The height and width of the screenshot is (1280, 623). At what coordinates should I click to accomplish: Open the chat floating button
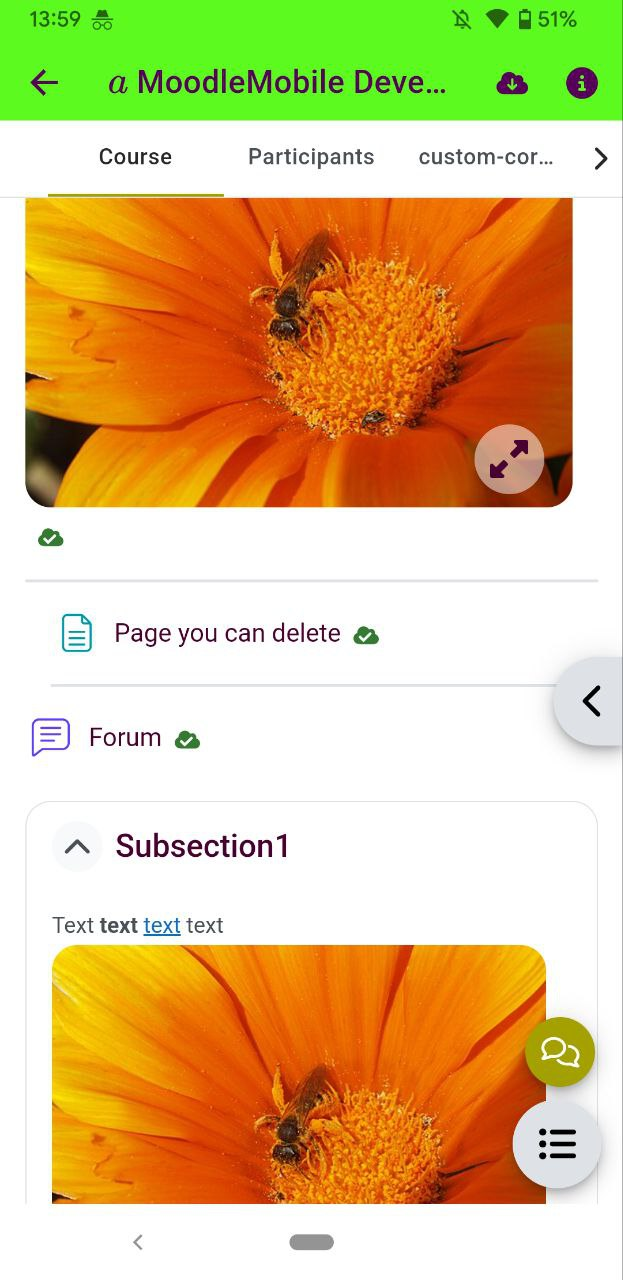pos(560,1052)
